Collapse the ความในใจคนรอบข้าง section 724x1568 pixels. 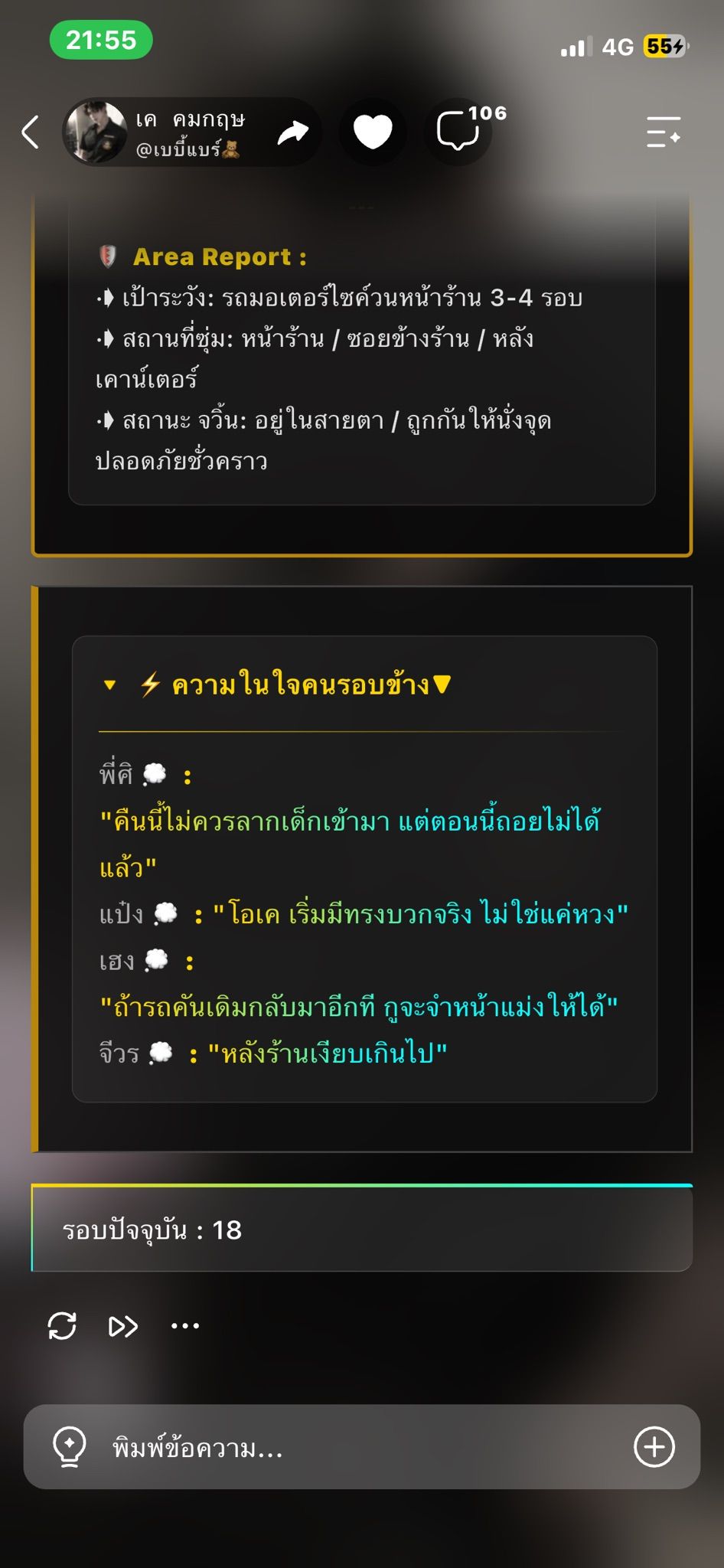(109, 684)
